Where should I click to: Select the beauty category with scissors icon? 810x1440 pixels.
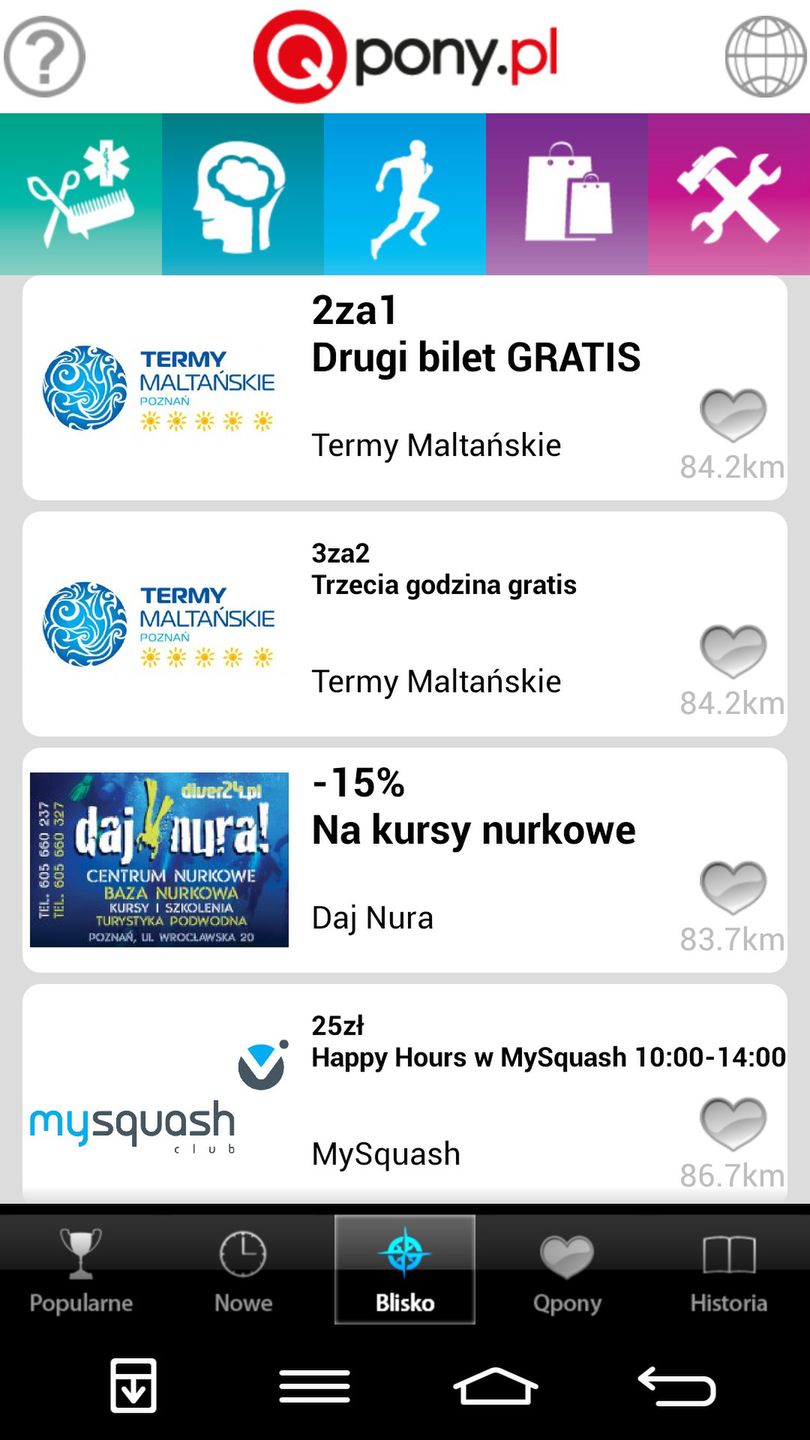[x=80, y=194]
